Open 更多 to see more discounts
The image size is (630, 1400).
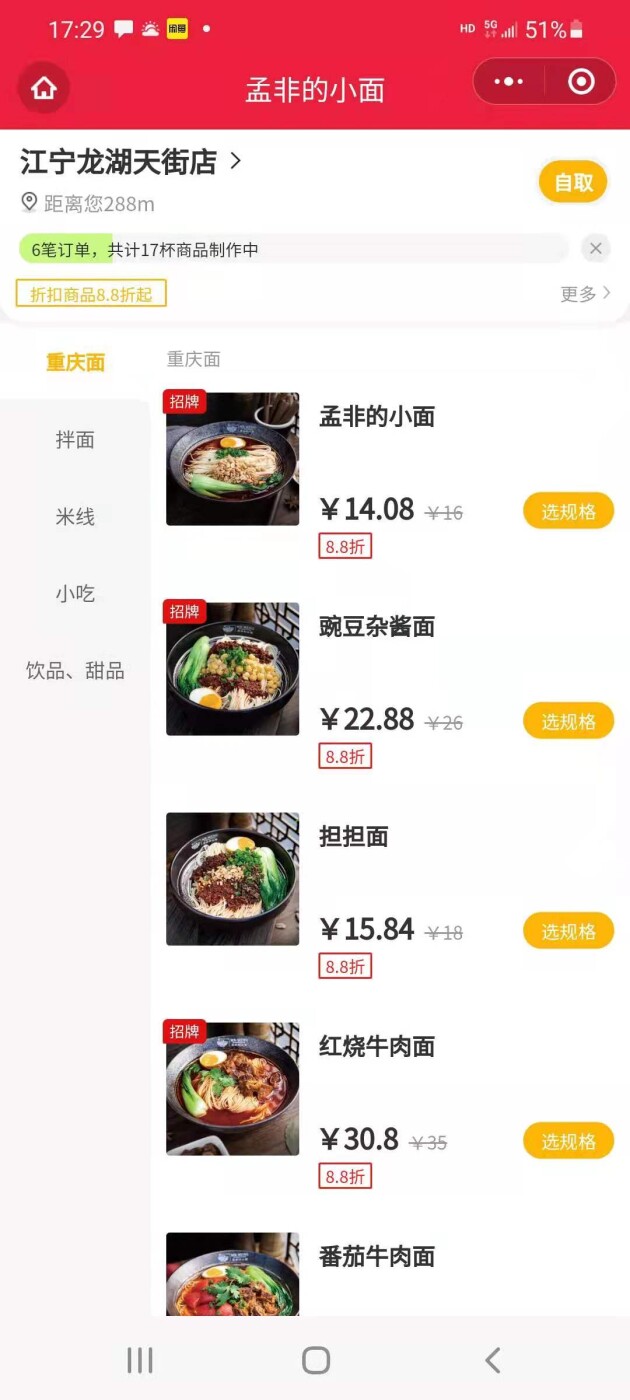click(x=585, y=294)
